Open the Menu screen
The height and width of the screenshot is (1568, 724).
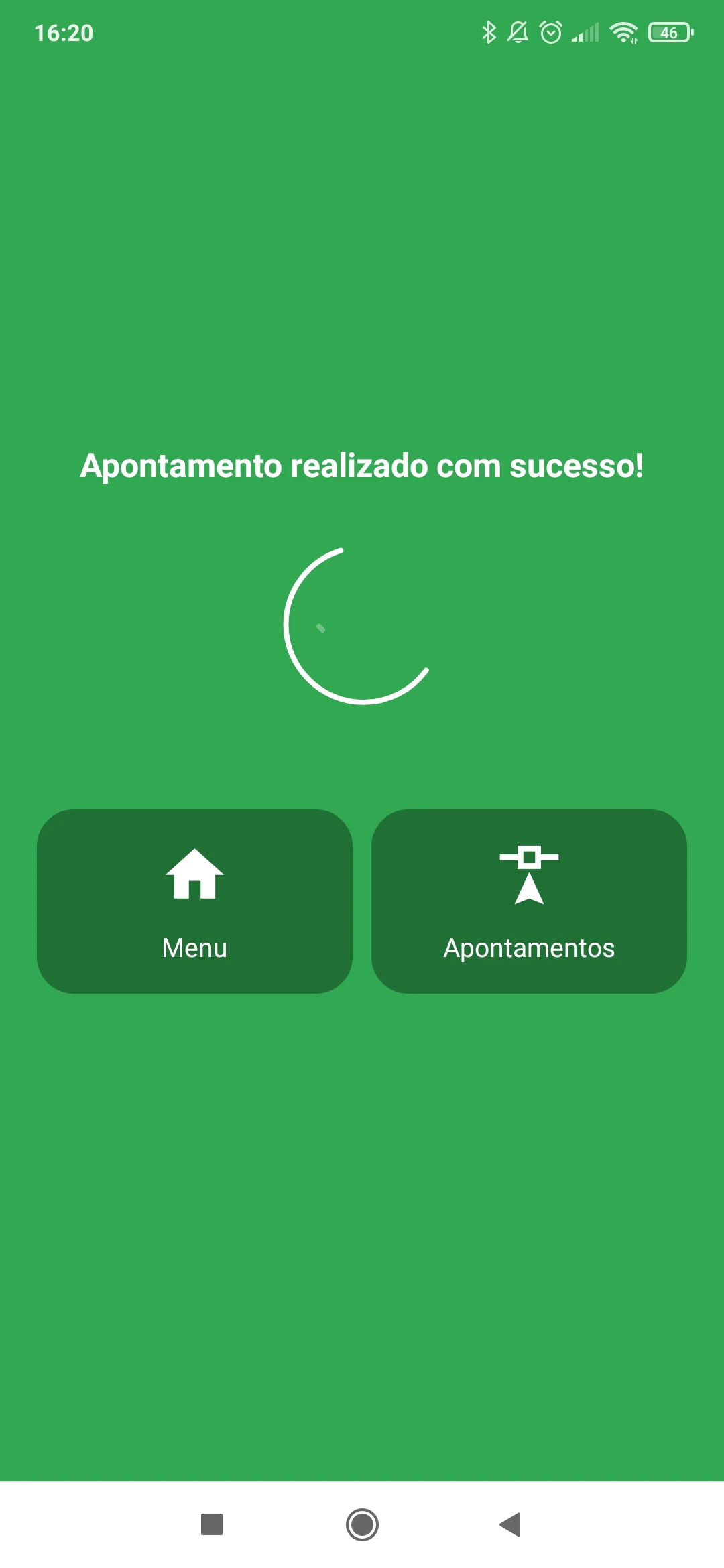click(x=194, y=901)
